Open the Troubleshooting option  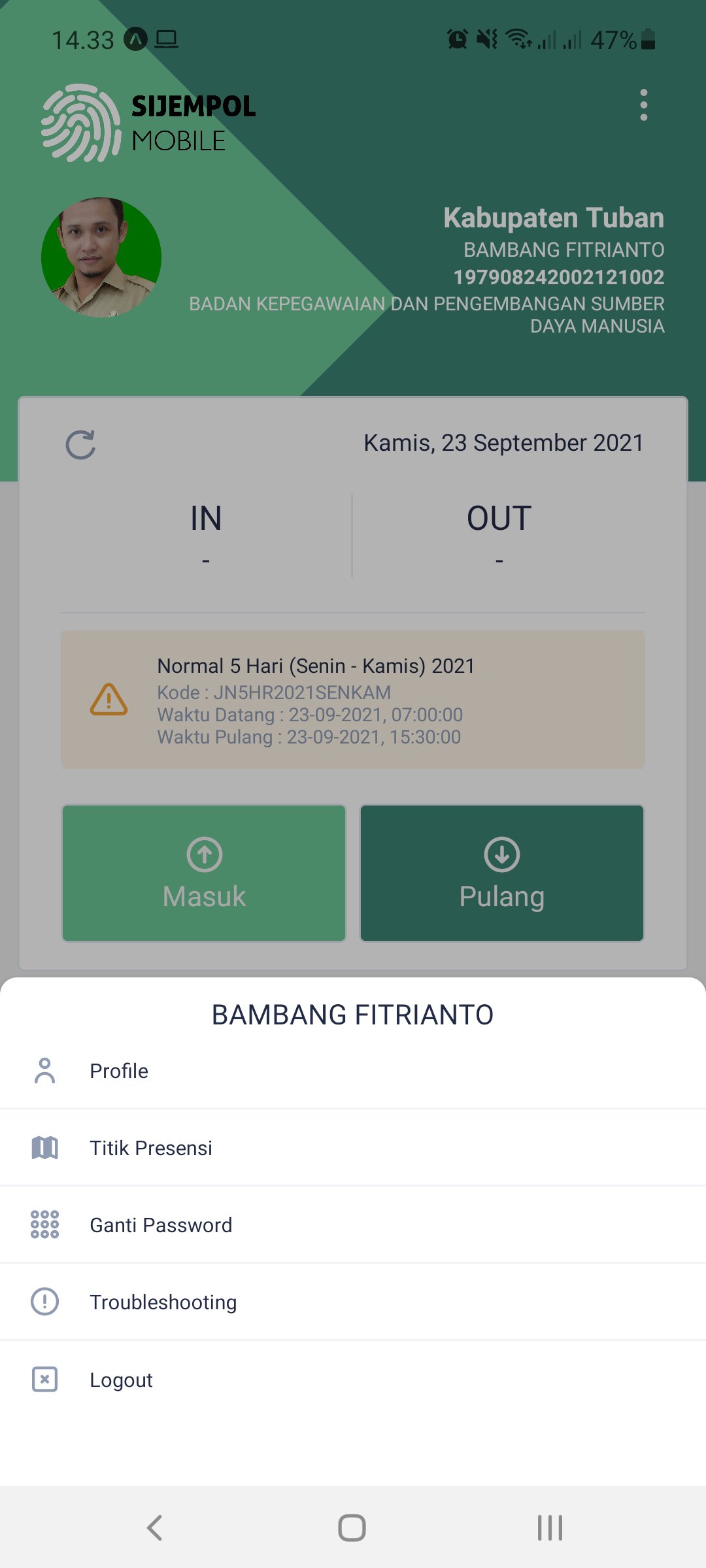coord(163,1303)
